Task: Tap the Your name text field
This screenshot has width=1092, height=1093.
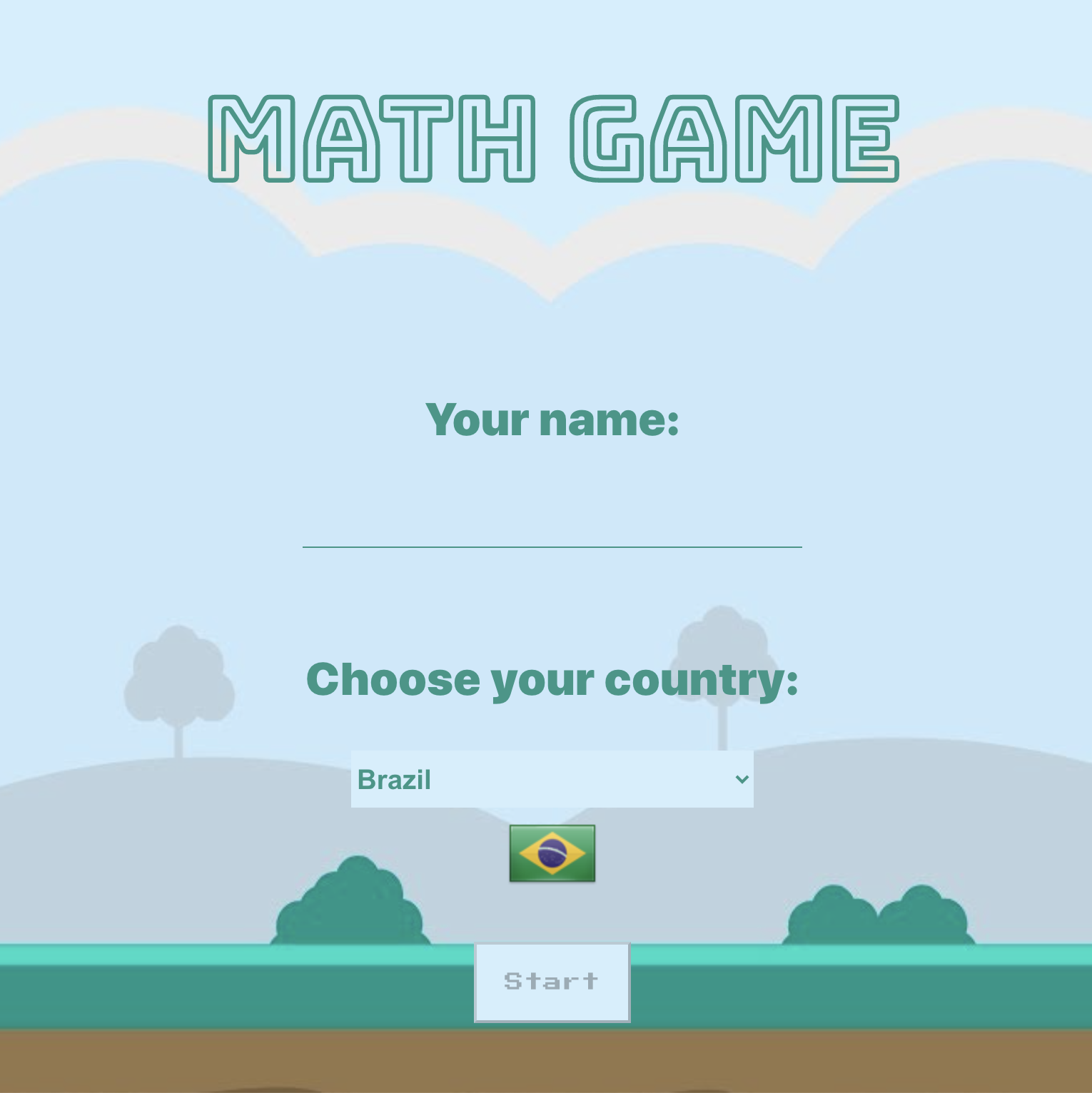Action: tap(552, 524)
